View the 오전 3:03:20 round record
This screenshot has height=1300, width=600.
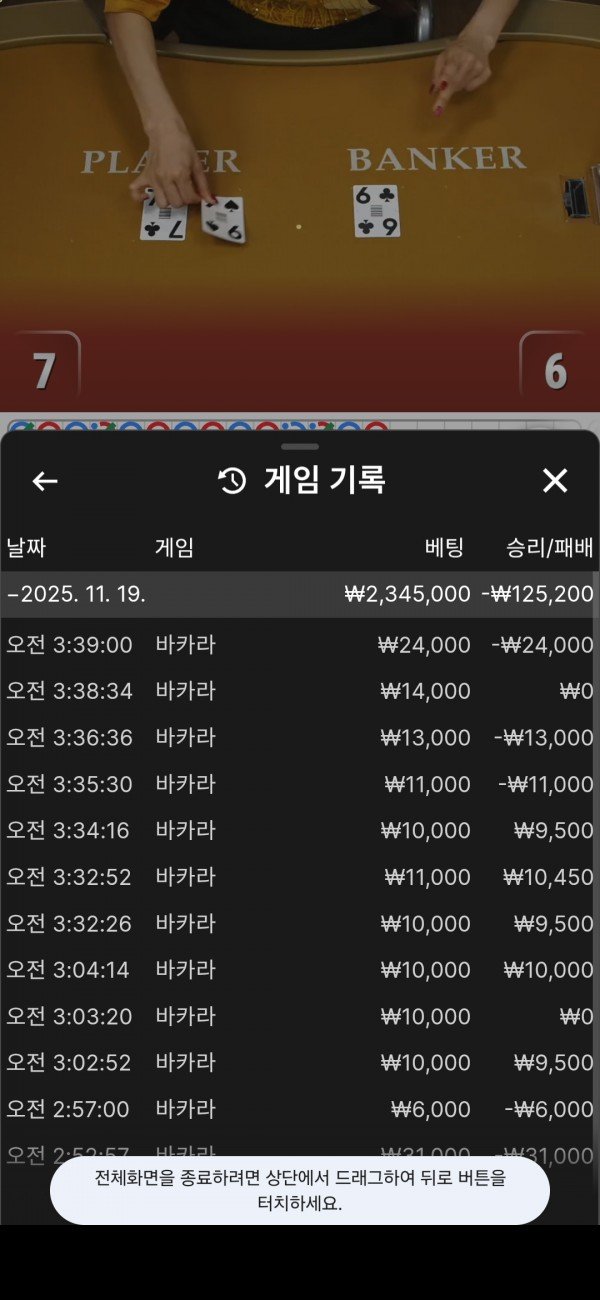(300, 1016)
